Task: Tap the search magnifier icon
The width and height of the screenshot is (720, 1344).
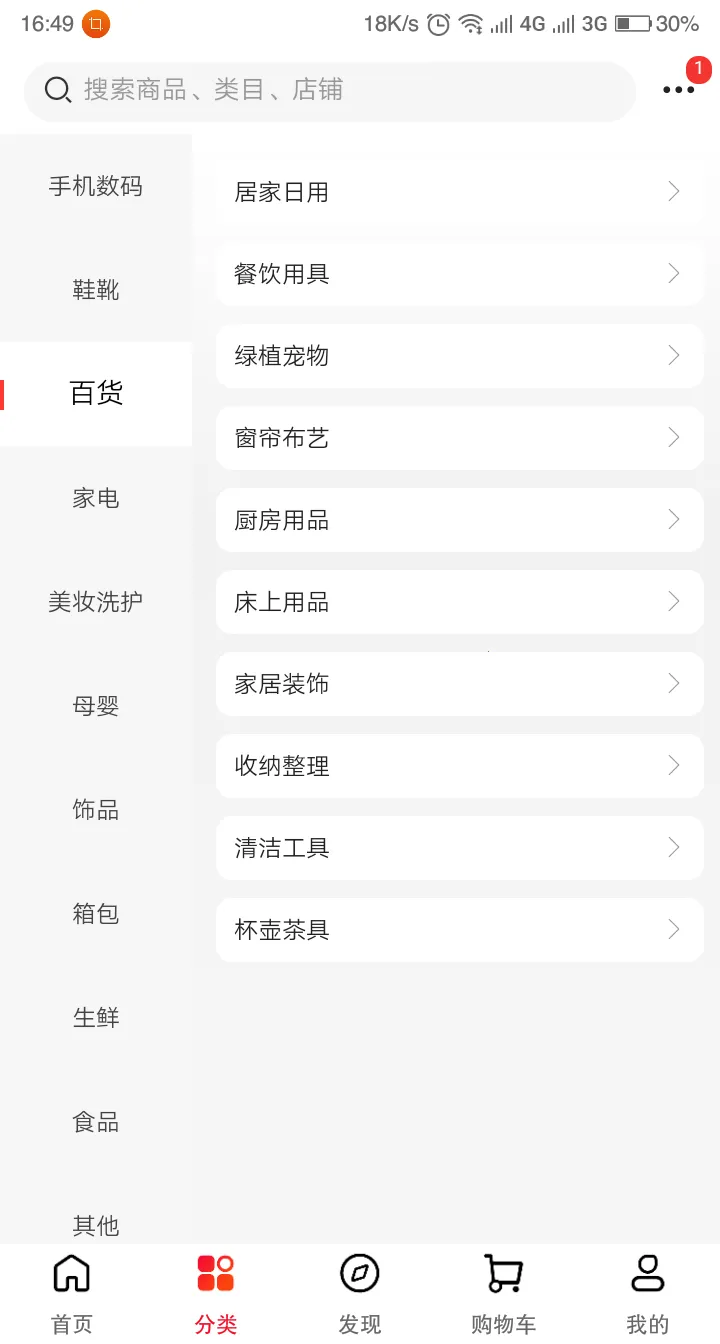Action: coord(57,90)
